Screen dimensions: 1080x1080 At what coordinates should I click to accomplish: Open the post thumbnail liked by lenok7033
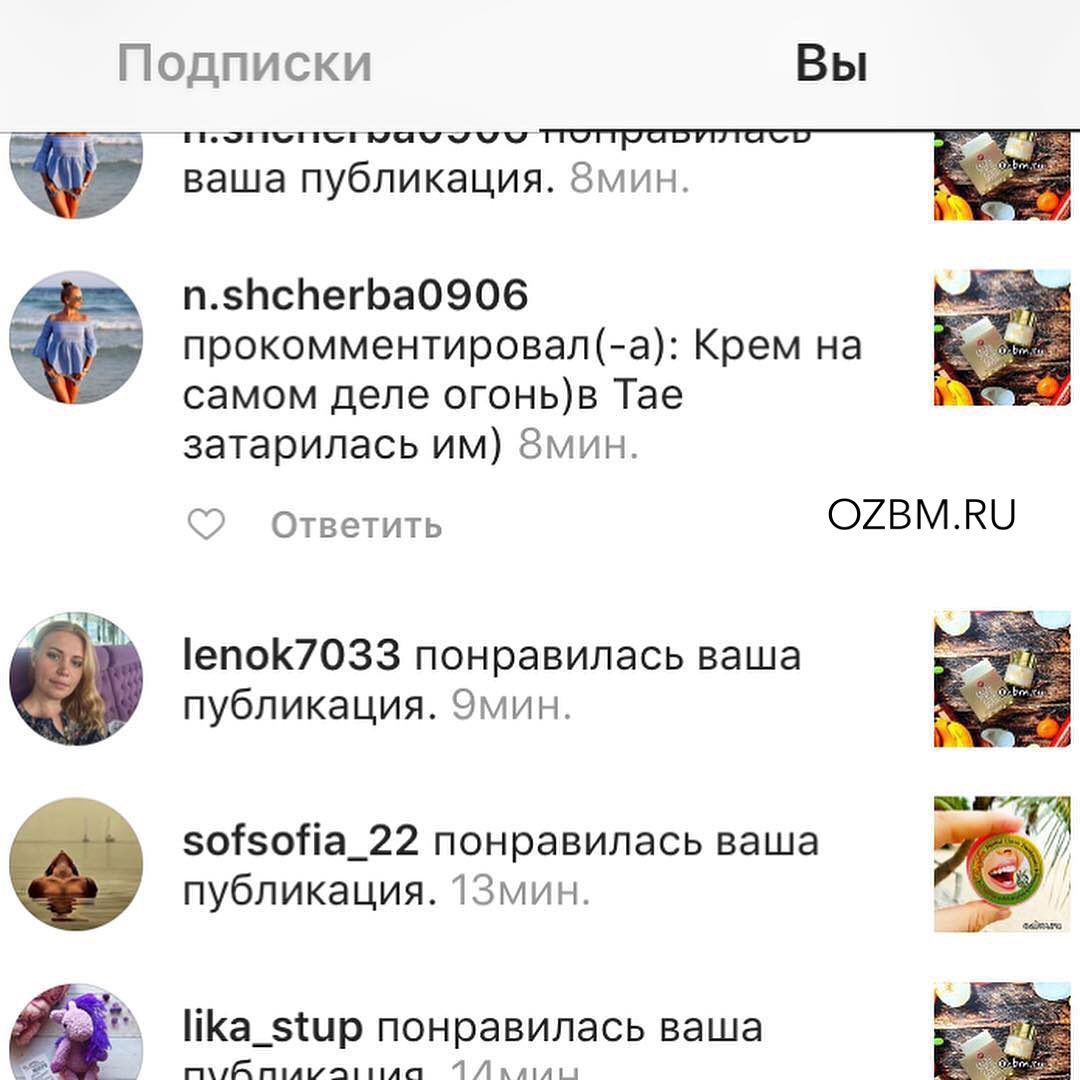coord(1001,678)
